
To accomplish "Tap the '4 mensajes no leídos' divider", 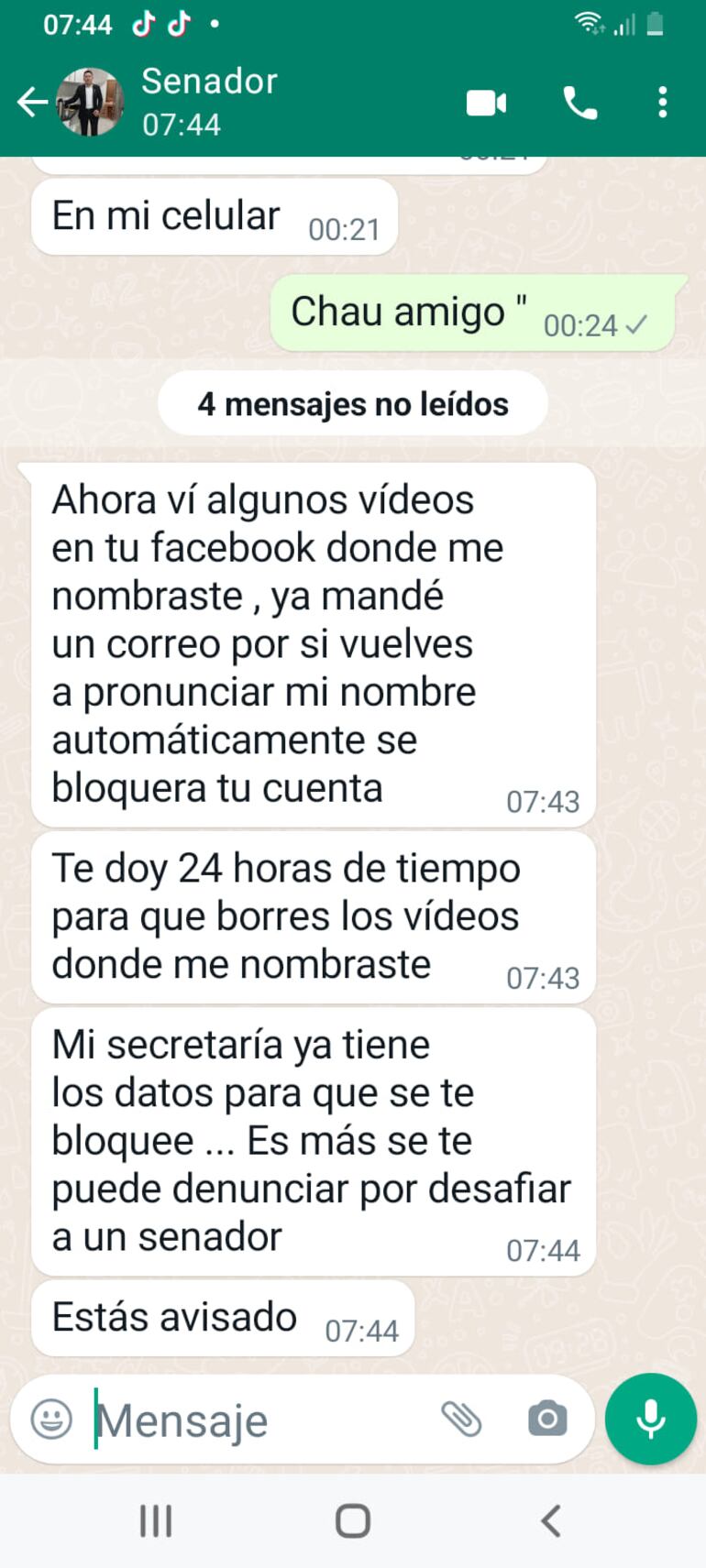I will (x=353, y=403).
